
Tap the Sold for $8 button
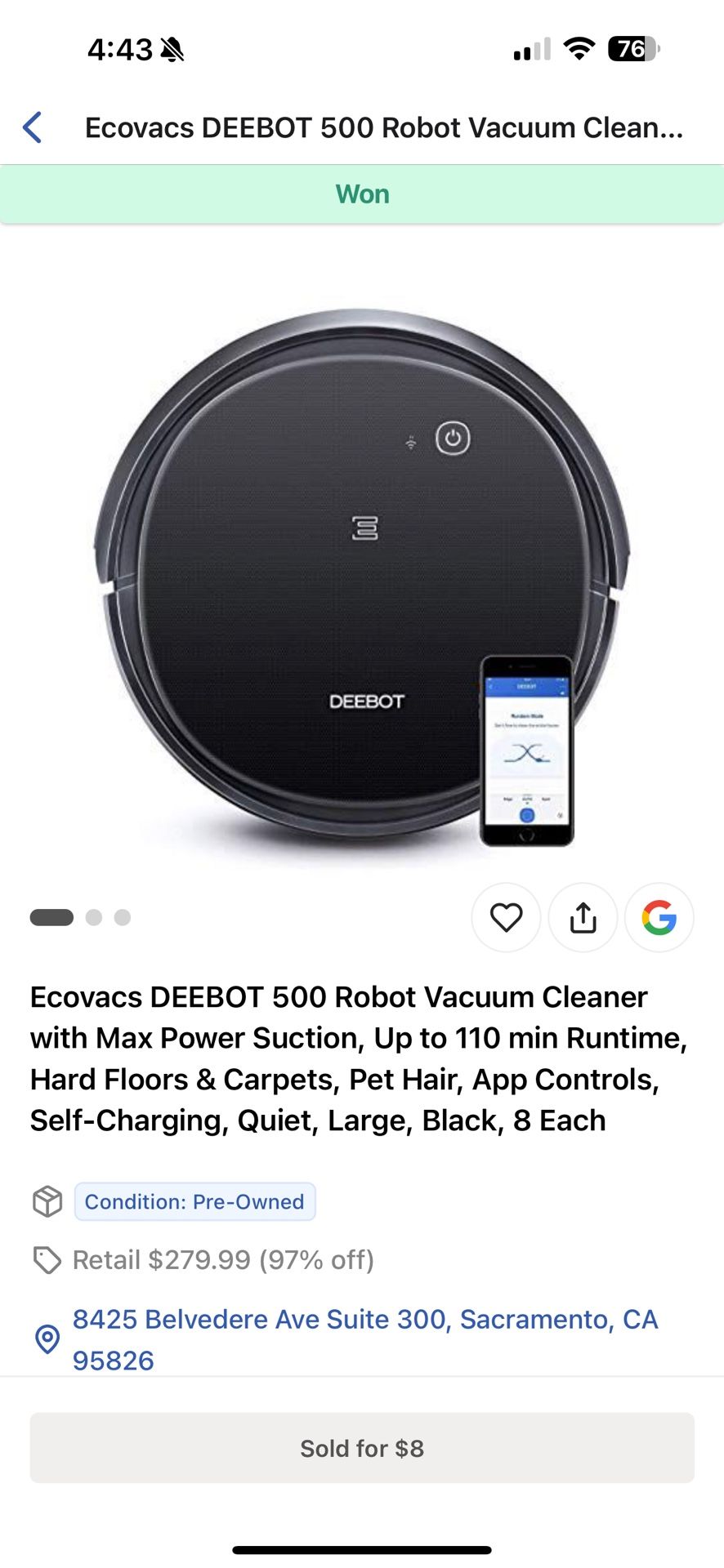(x=362, y=1447)
